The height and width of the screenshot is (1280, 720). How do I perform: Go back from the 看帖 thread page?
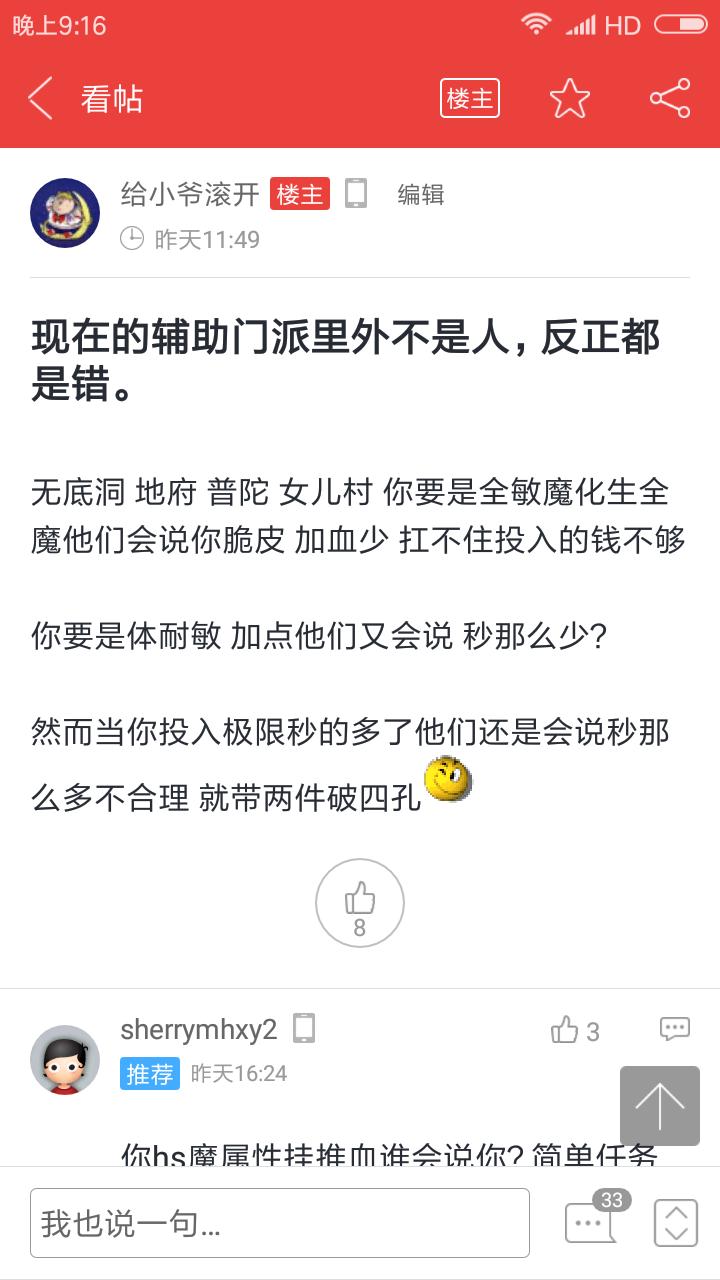[x=40, y=99]
